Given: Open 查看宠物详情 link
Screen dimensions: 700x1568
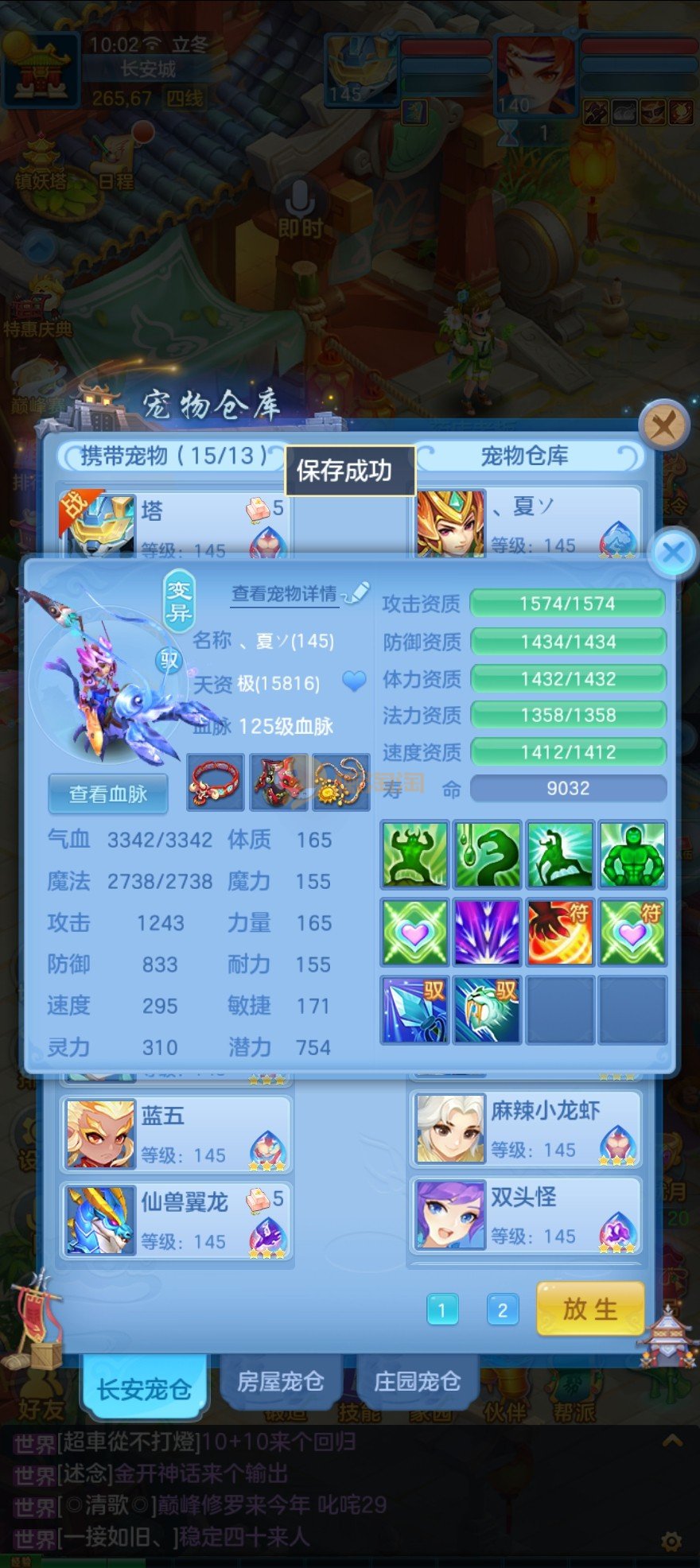Looking at the screenshot, I should pos(284,594).
